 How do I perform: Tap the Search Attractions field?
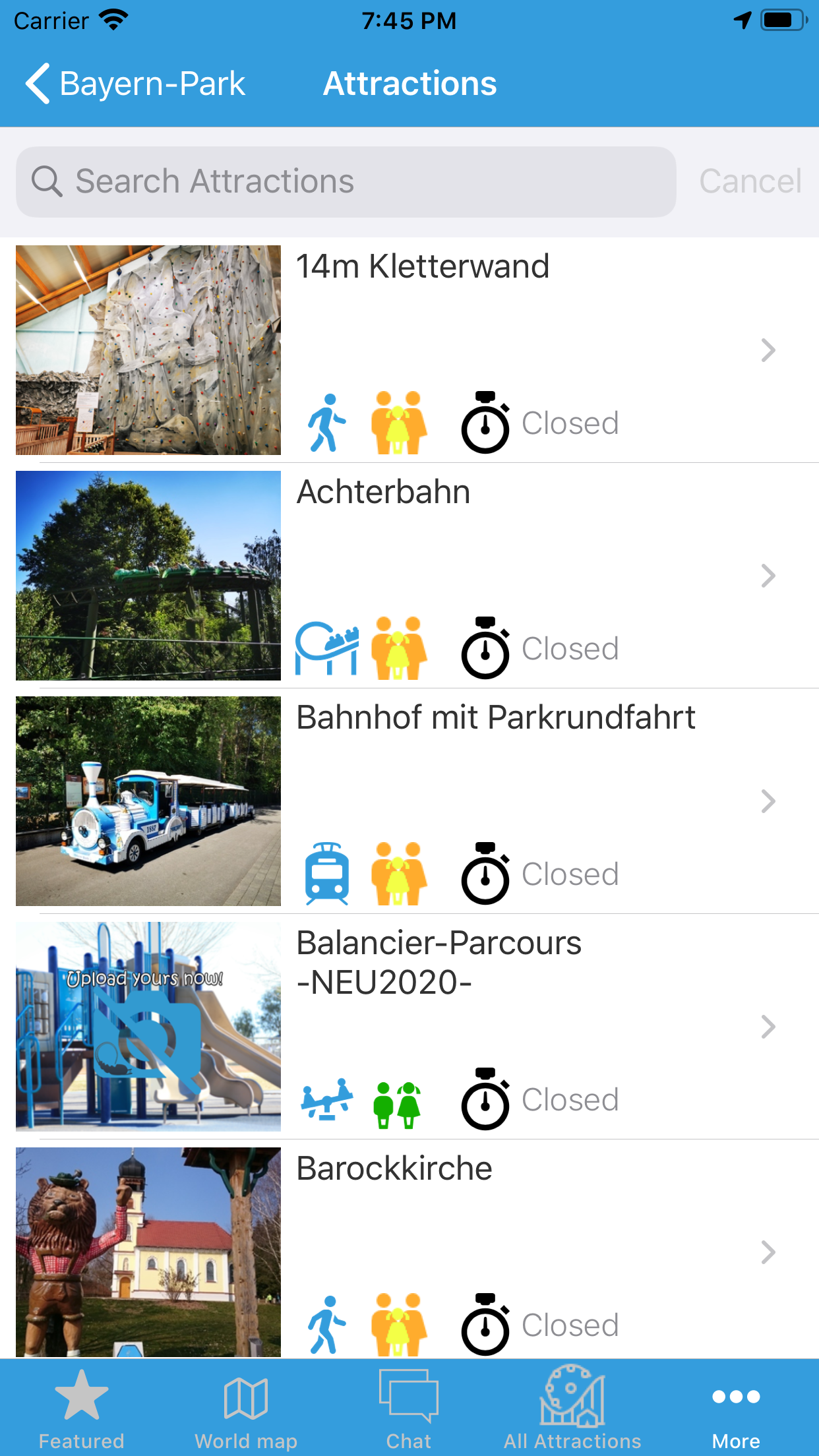tap(346, 181)
